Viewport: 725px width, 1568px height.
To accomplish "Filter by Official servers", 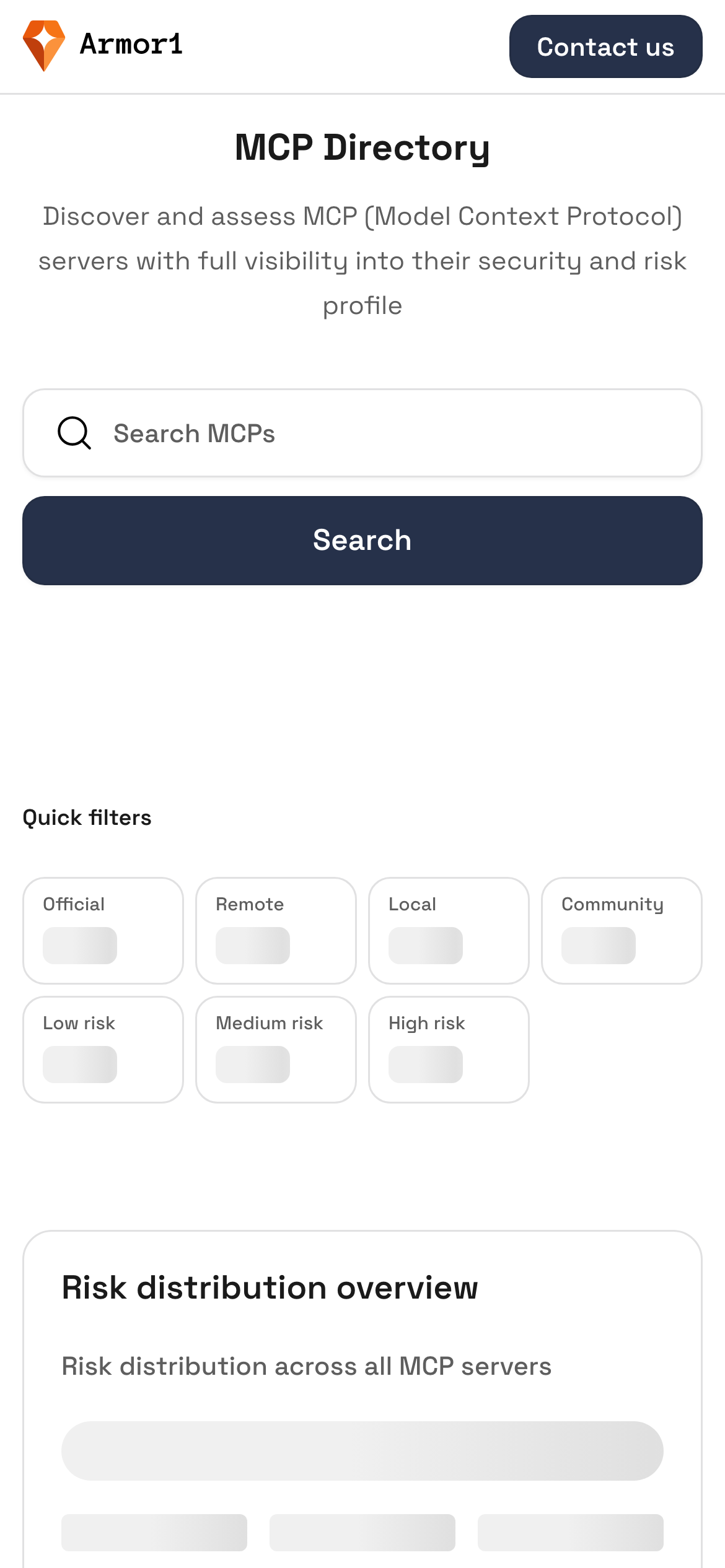I will 103,930.
